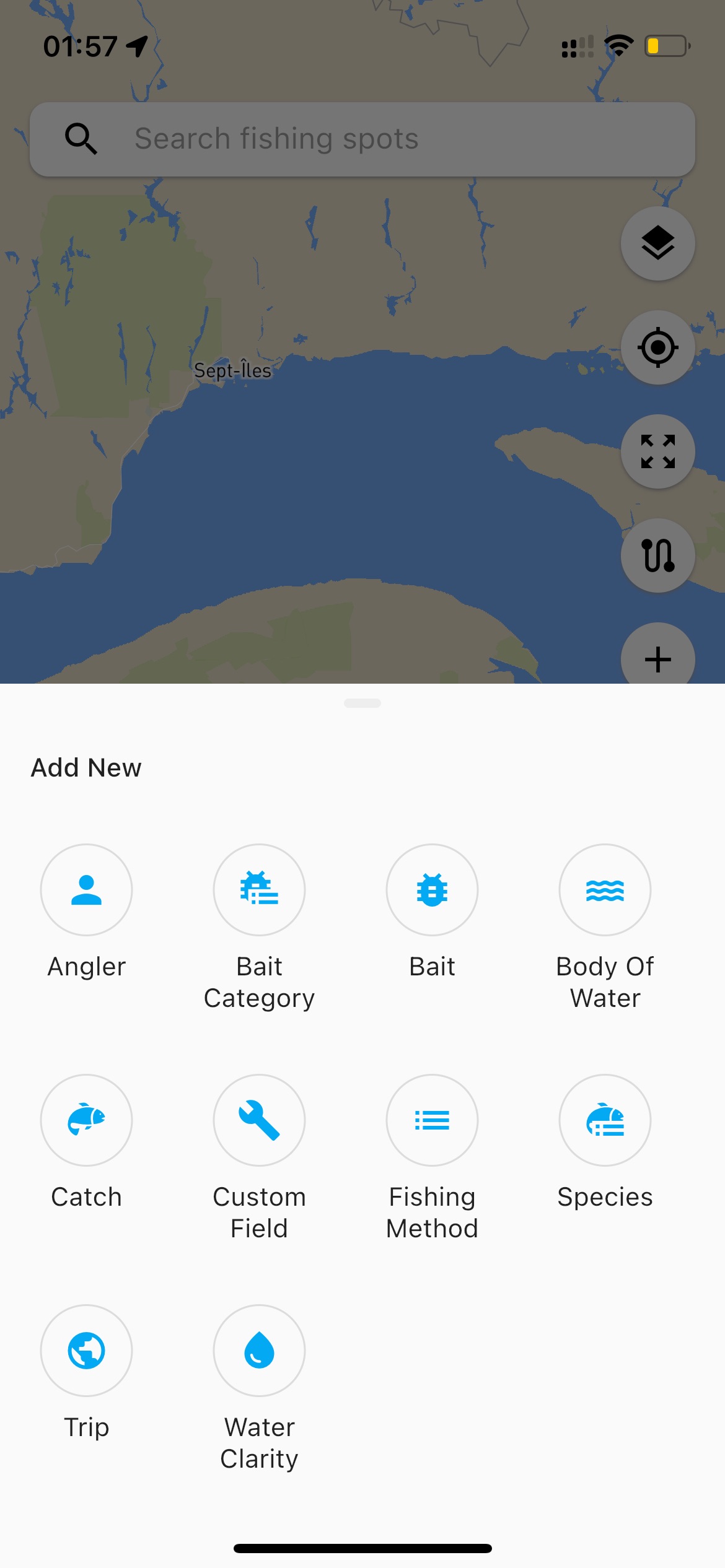Tap the Search fishing spots field
The height and width of the screenshot is (1568, 725).
(362, 139)
